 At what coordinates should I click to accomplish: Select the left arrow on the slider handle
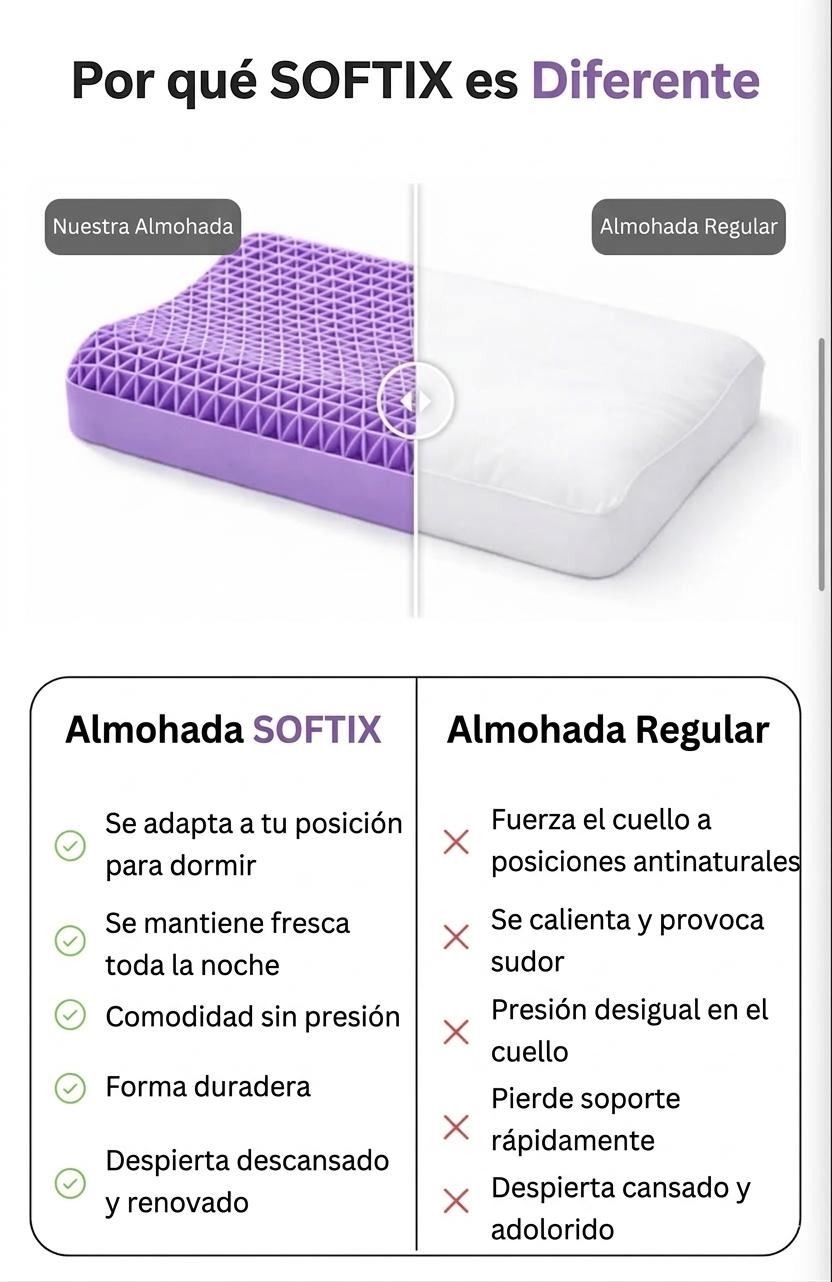(x=408, y=400)
